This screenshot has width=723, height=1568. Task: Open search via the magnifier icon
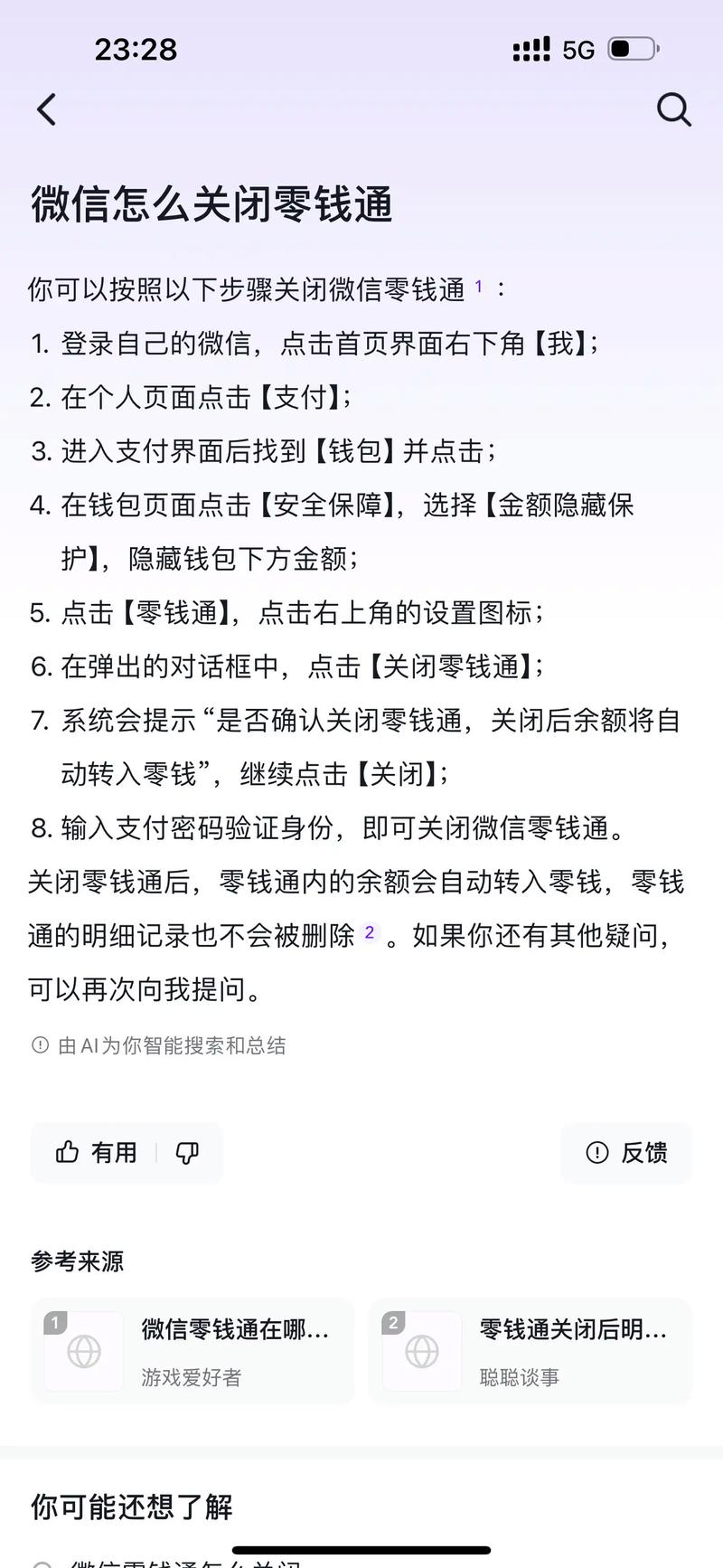pyautogui.click(x=674, y=109)
